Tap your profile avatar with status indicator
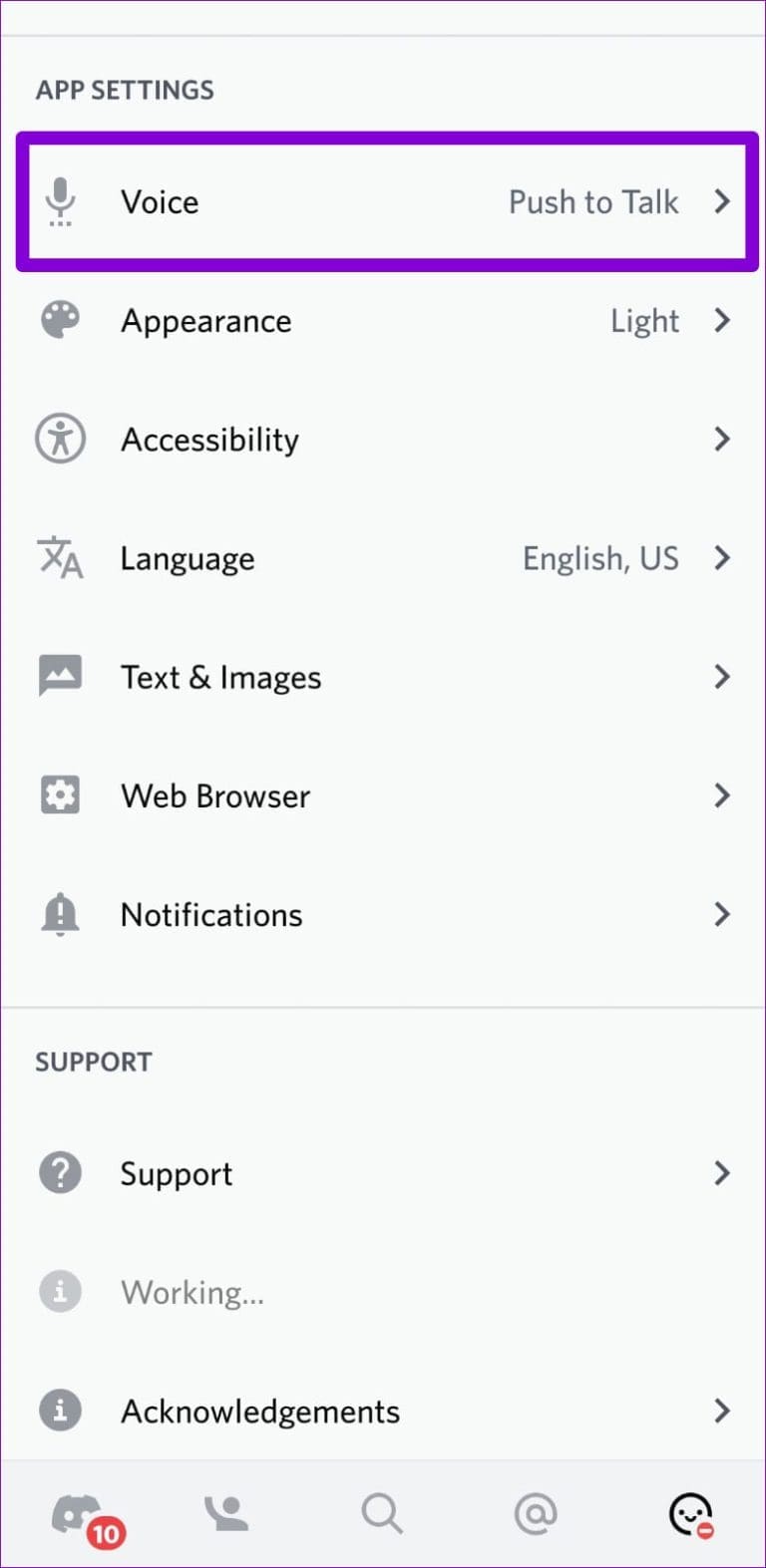 (x=690, y=1513)
